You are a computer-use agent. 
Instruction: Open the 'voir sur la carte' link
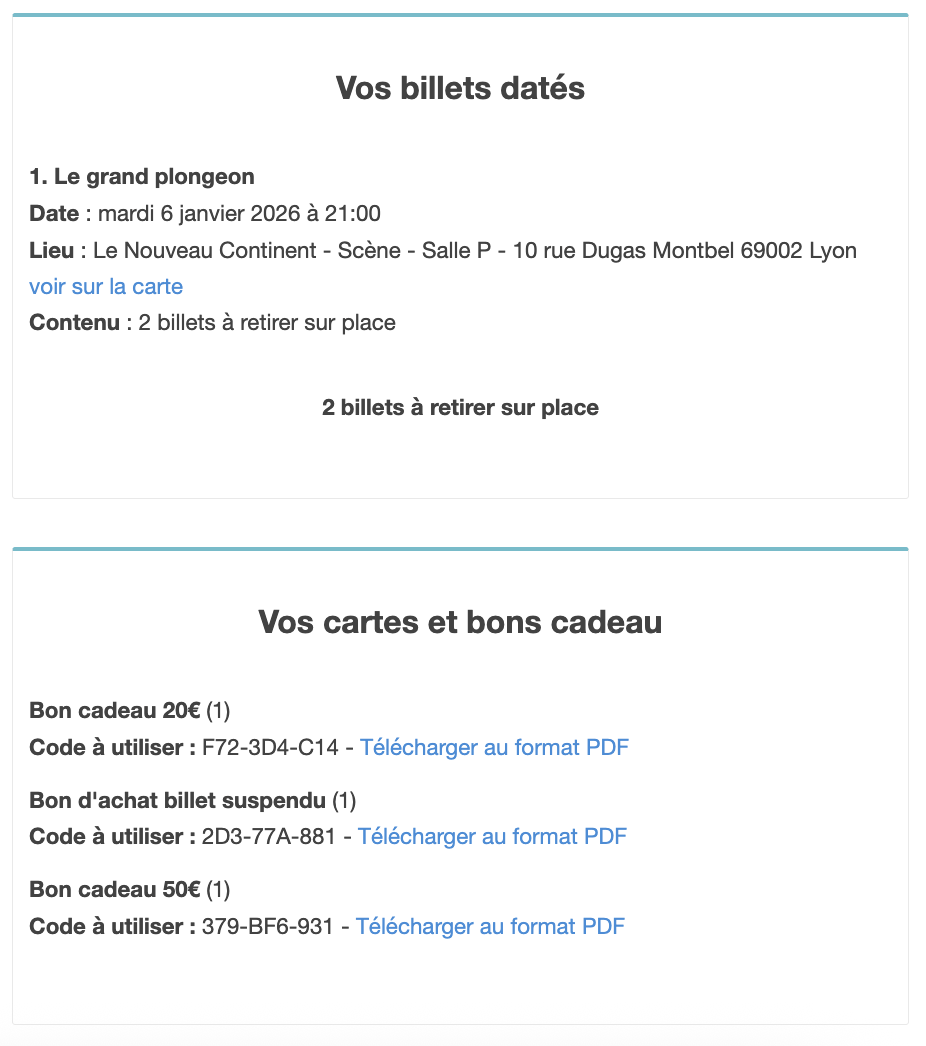(106, 287)
